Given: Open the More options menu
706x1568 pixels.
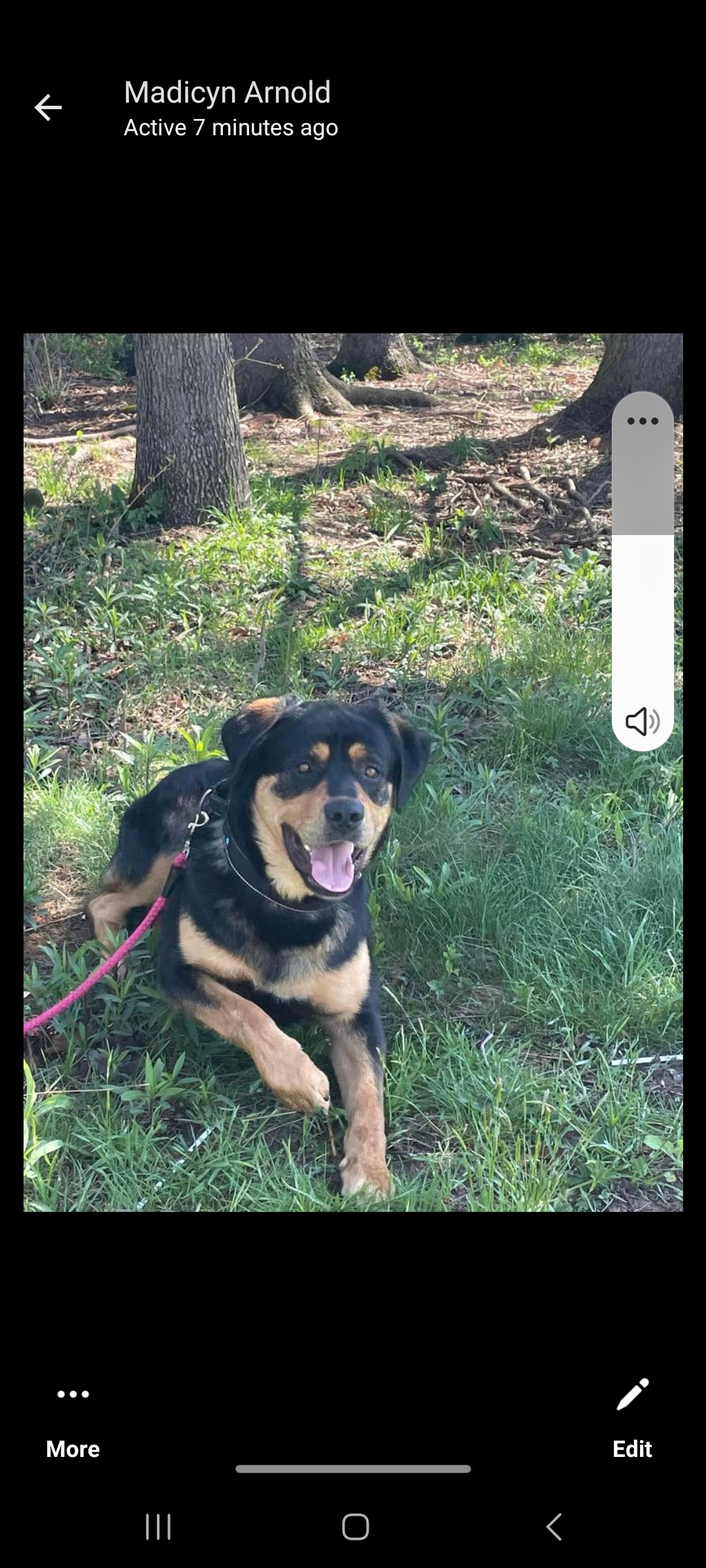Looking at the screenshot, I should pos(73,1416).
